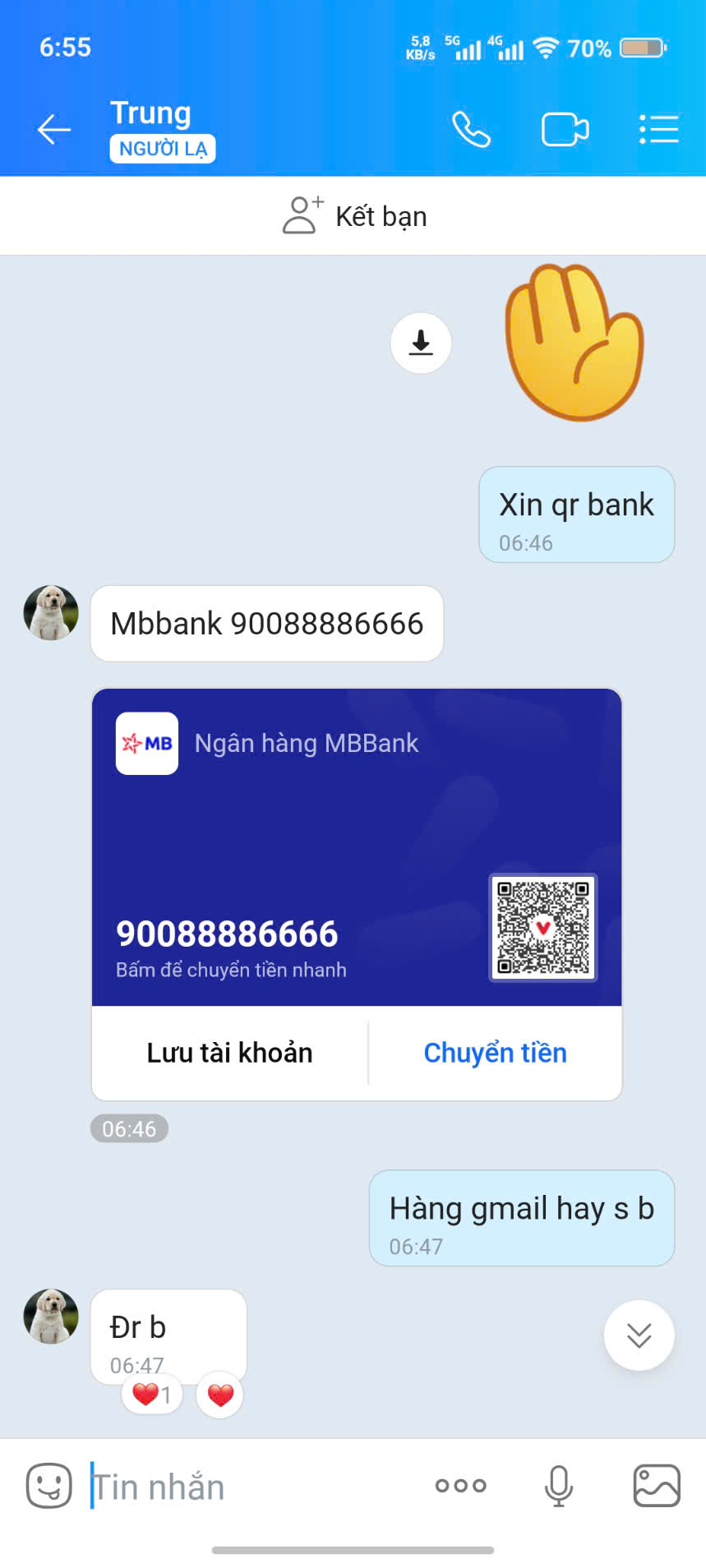The width and height of the screenshot is (706, 1568).
Task: Open the image gallery picker
Action: pyautogui.click(x=657, y=1486)
